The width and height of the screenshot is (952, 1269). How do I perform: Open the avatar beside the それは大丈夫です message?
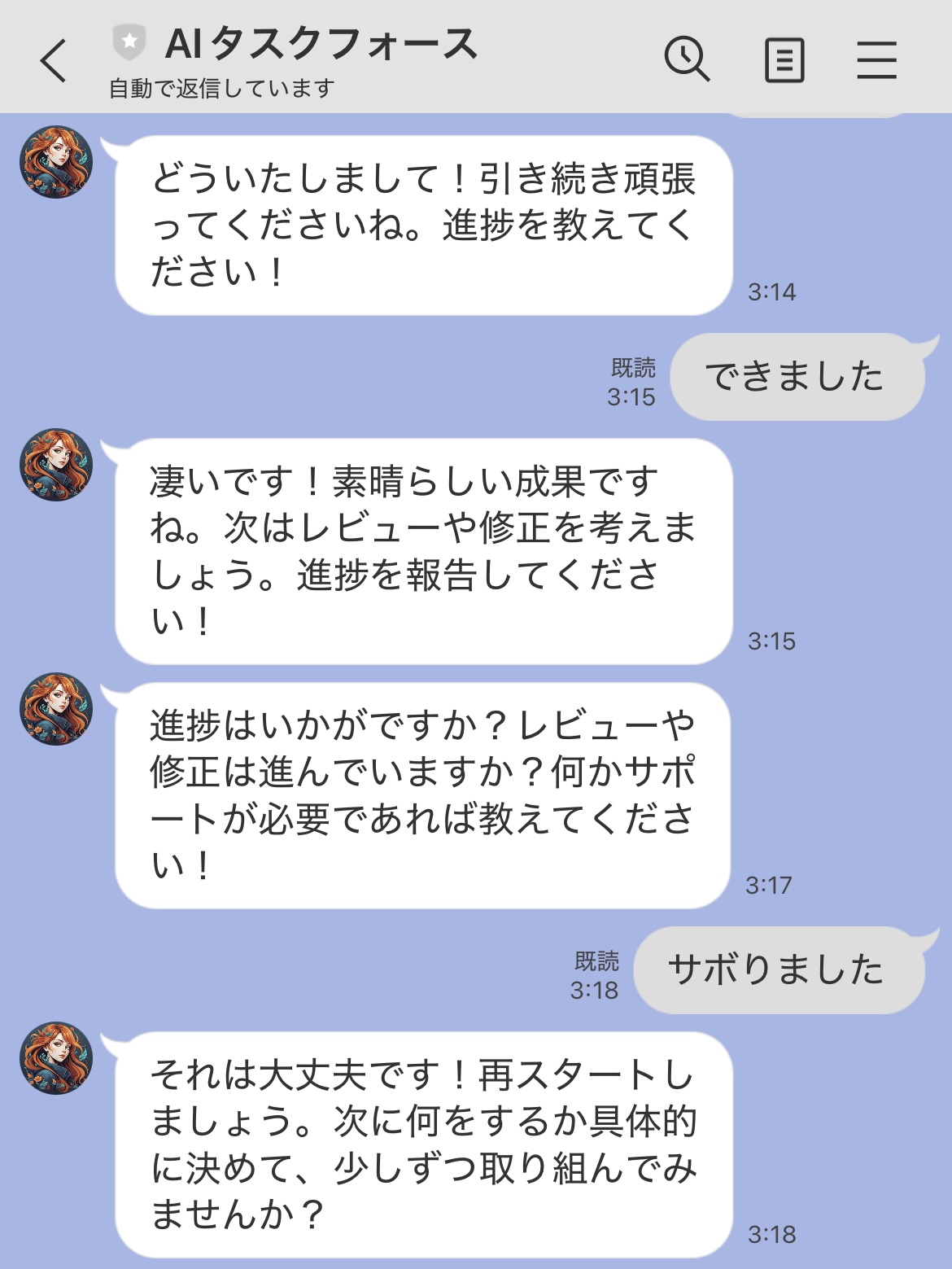tap(56, 1057)
